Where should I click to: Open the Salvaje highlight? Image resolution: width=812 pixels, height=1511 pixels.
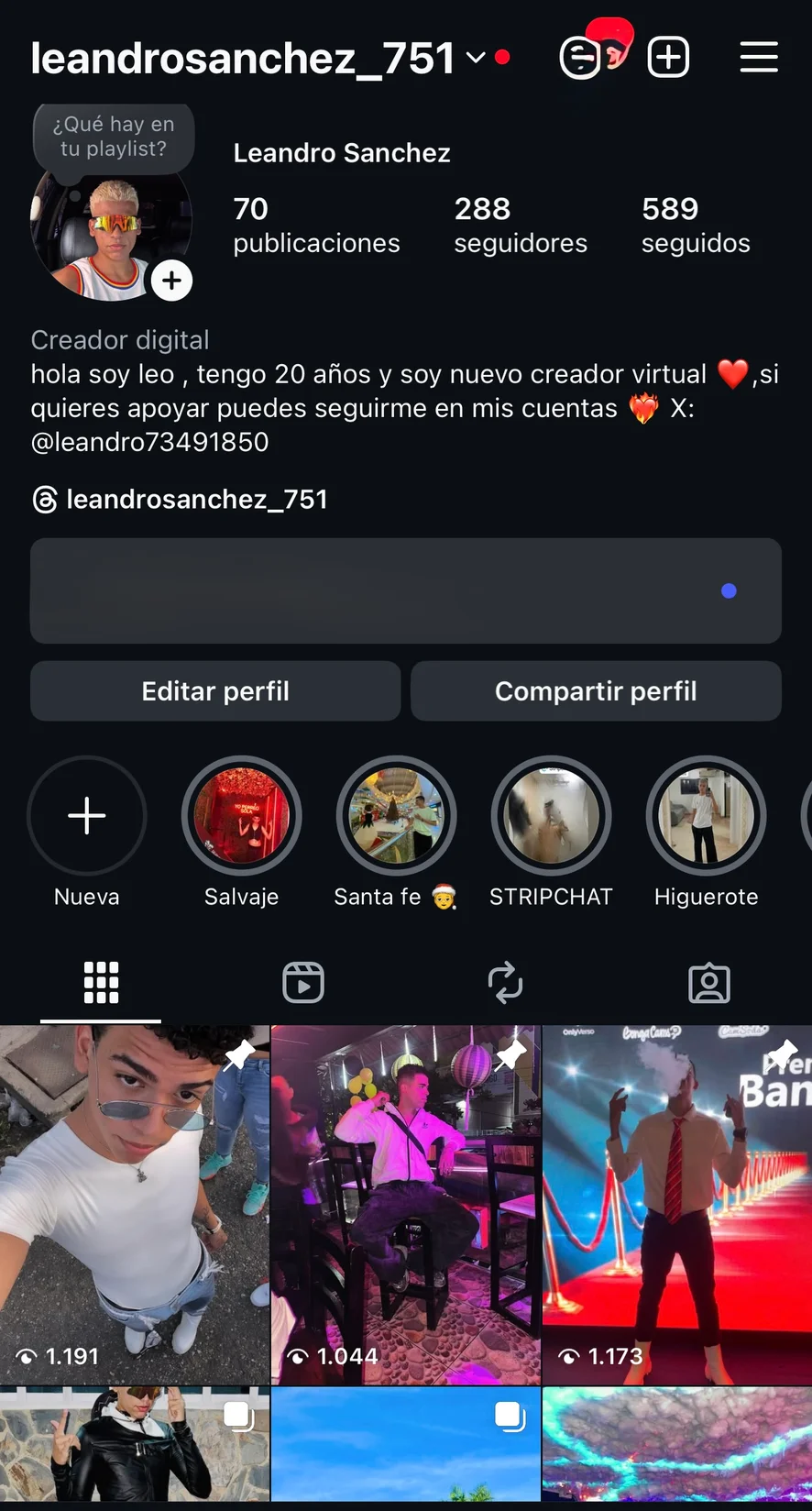pyautogui.click(x=242, y=816)
